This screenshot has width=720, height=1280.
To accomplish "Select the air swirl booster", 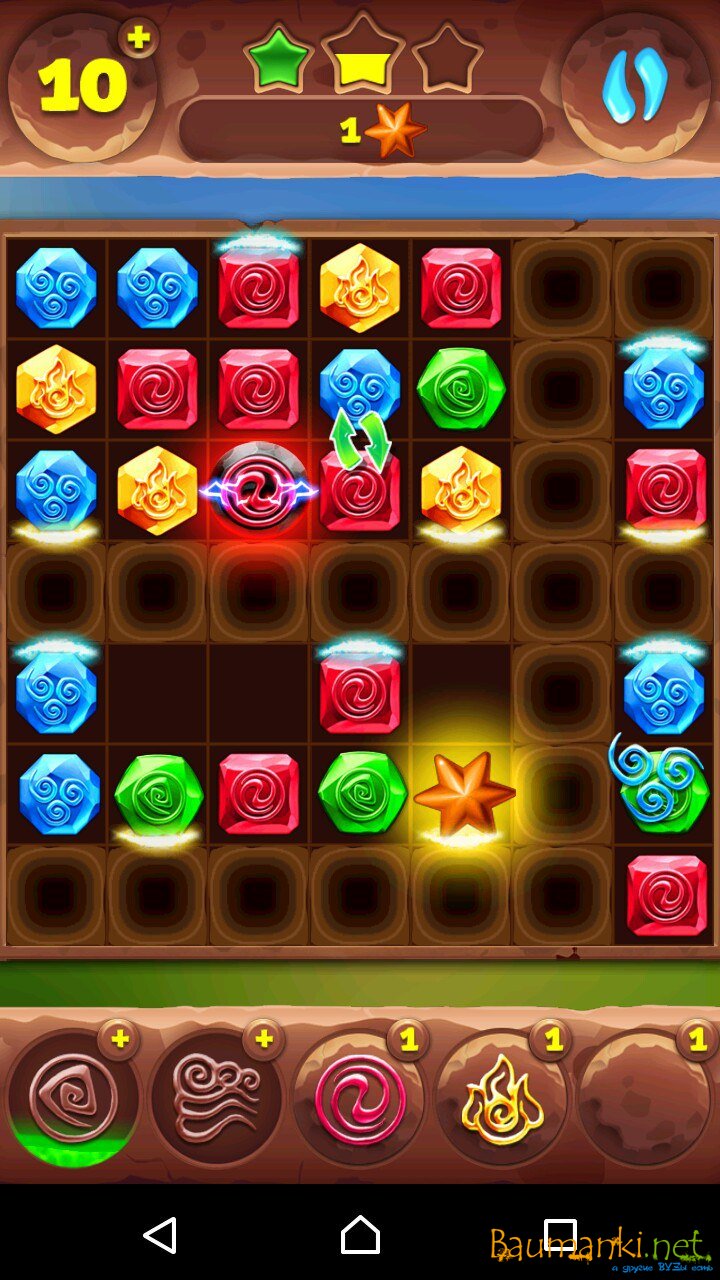I will pos(216,1098).
